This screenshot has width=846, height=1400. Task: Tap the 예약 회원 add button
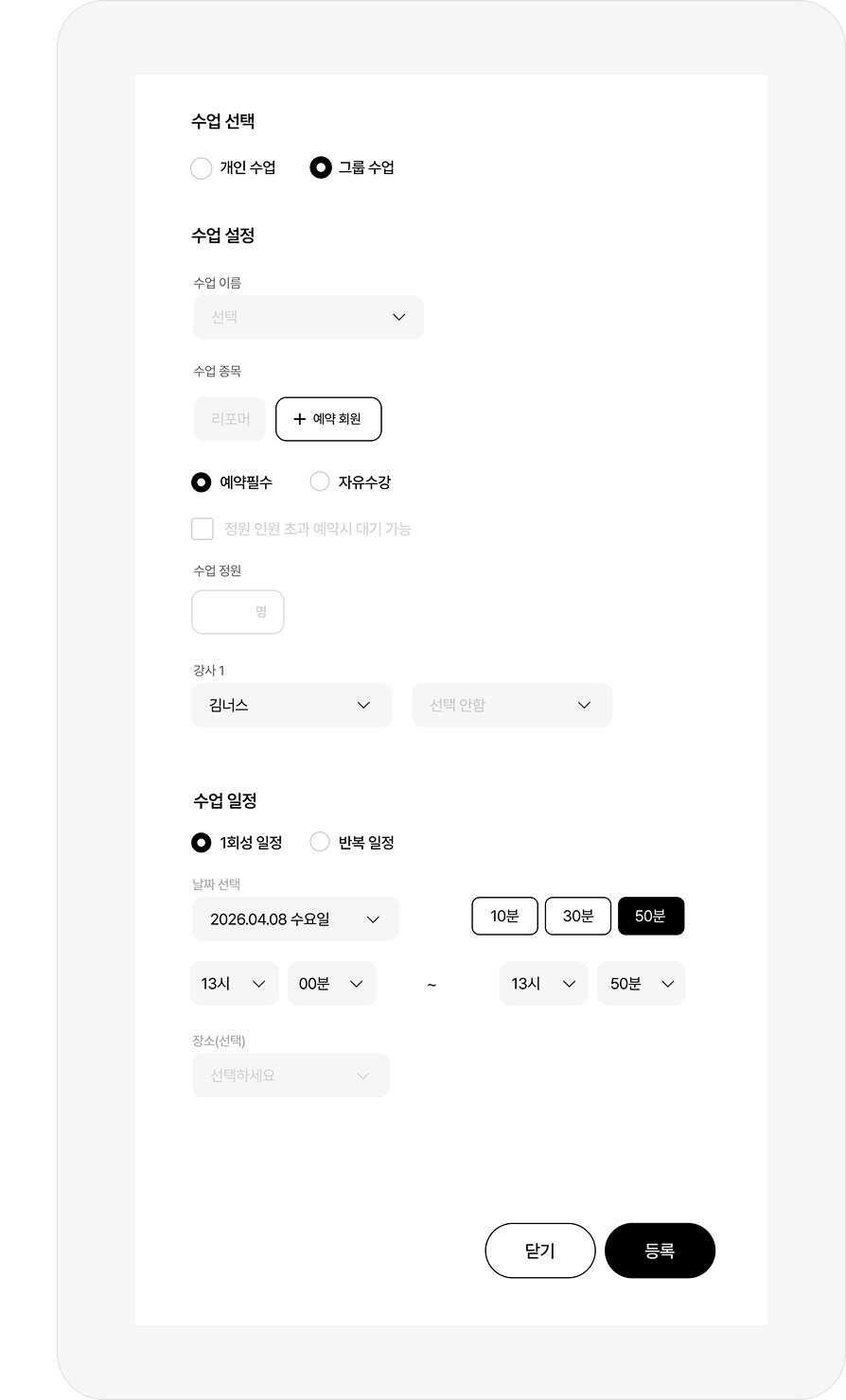(x=328, y=419)
